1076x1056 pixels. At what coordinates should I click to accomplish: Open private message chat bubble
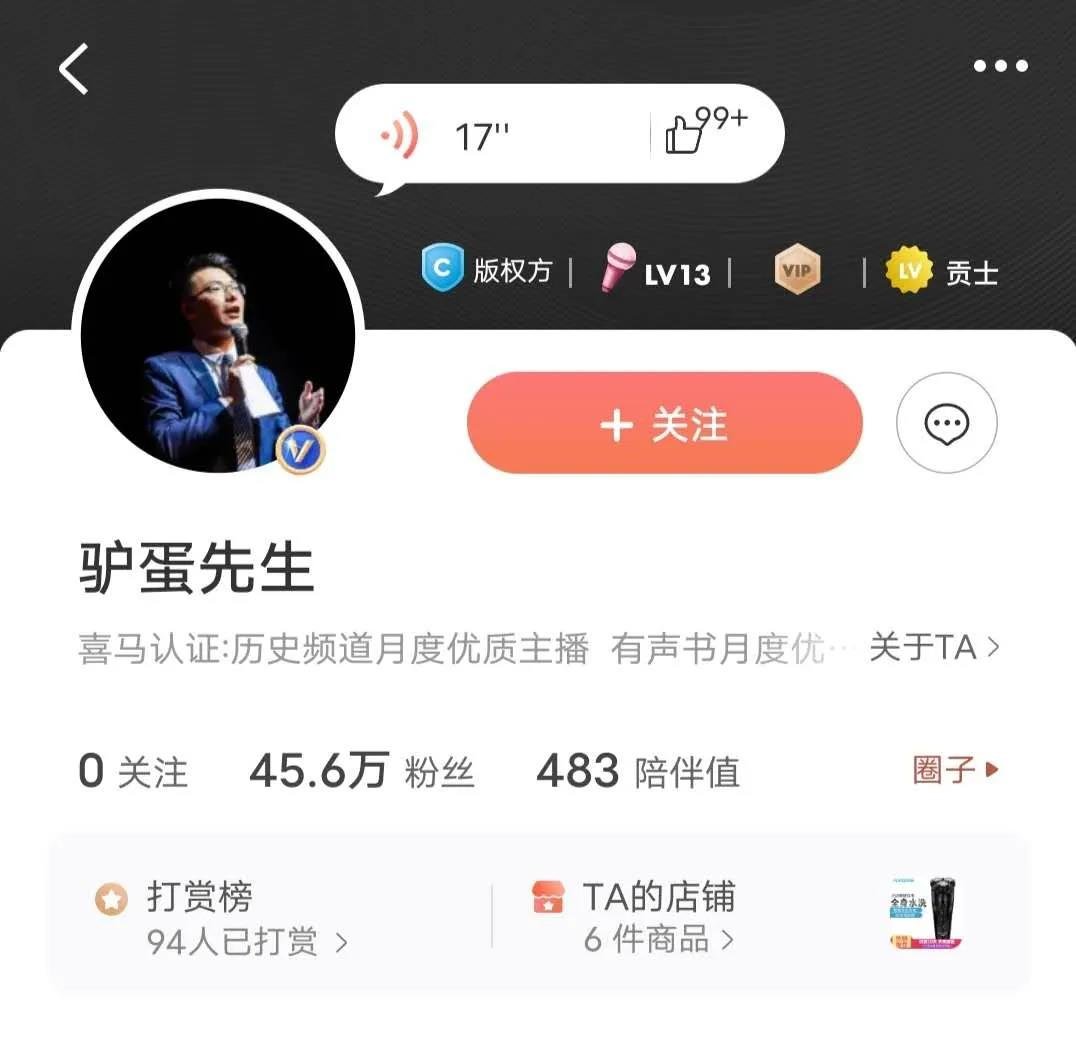click(x=946, y=424)
